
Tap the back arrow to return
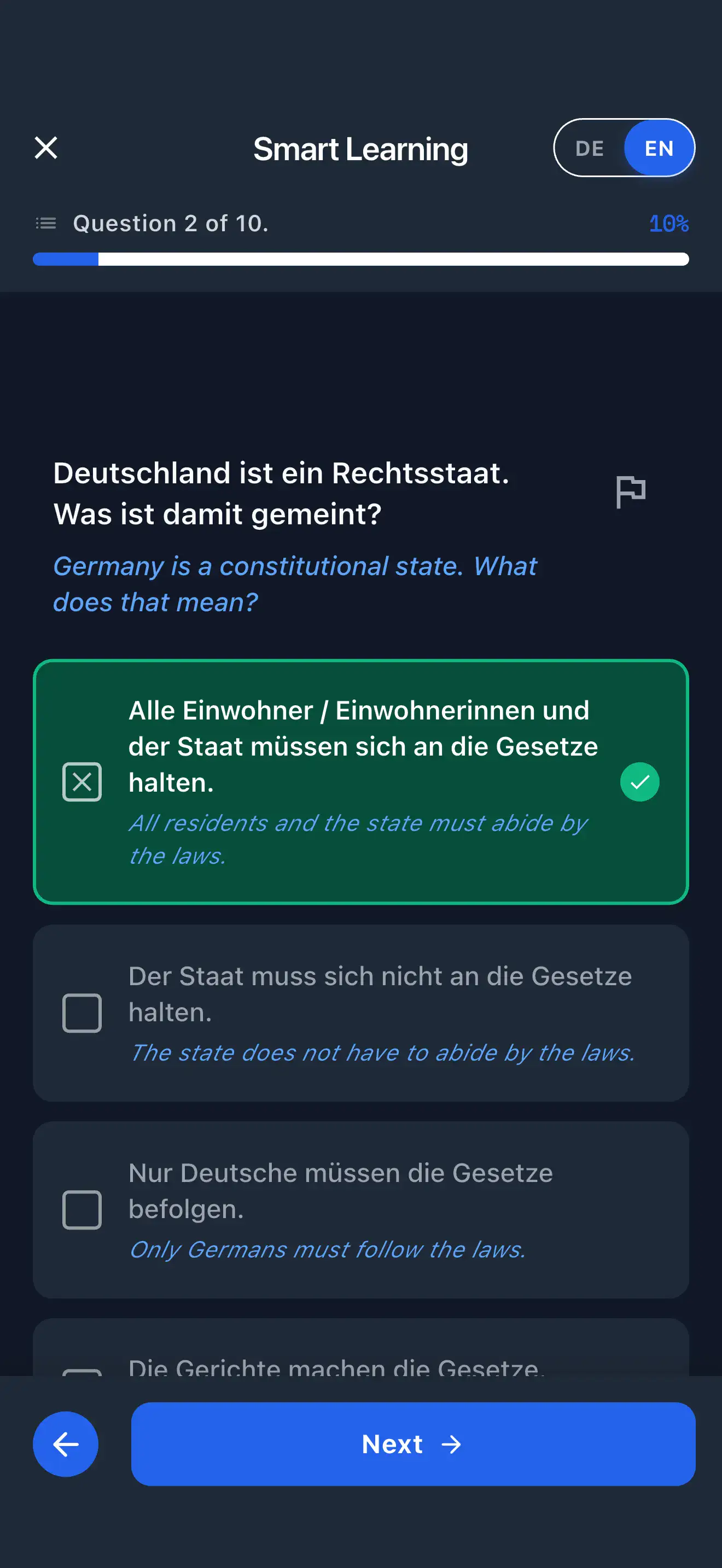(x=66, y=1444)
